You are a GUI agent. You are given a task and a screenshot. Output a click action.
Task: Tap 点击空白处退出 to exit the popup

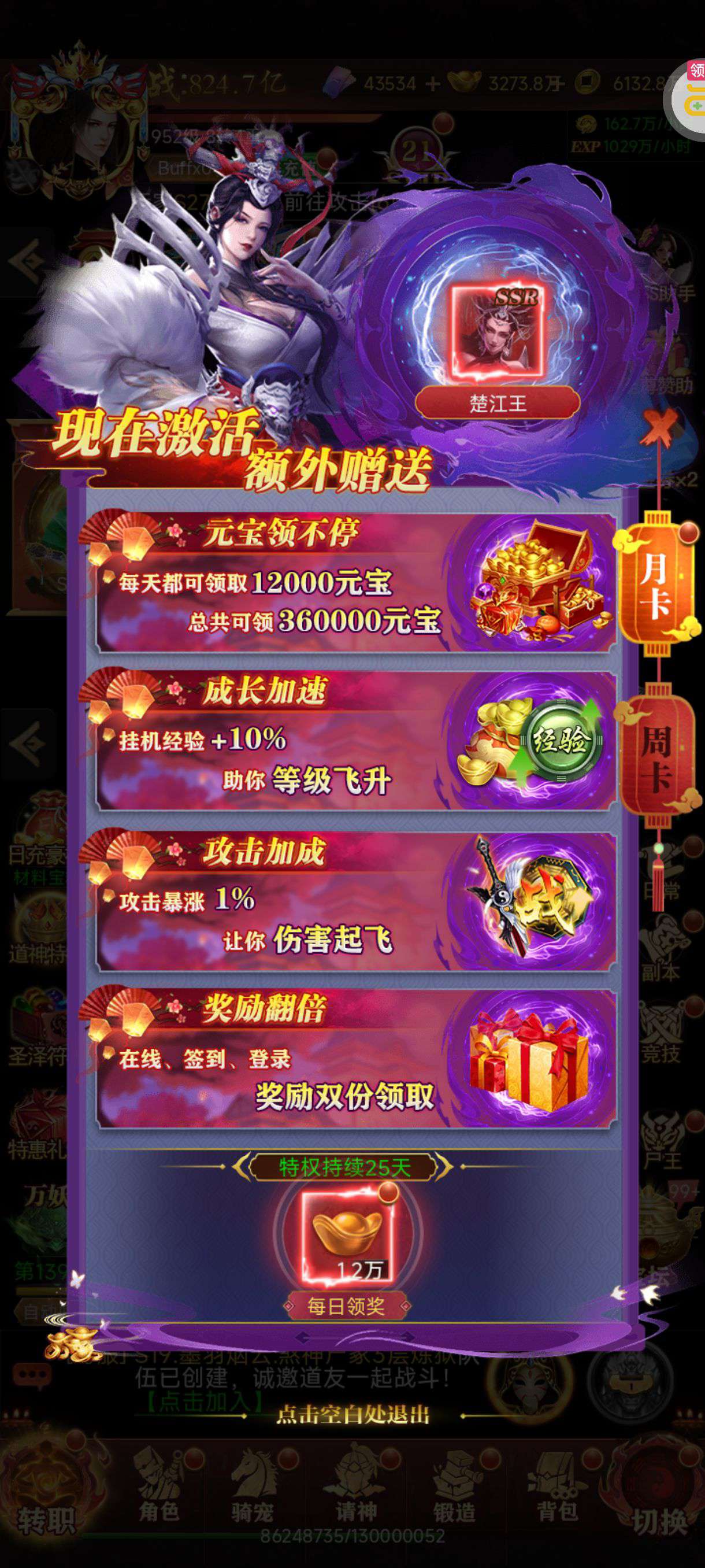[x=353, y=1415]
